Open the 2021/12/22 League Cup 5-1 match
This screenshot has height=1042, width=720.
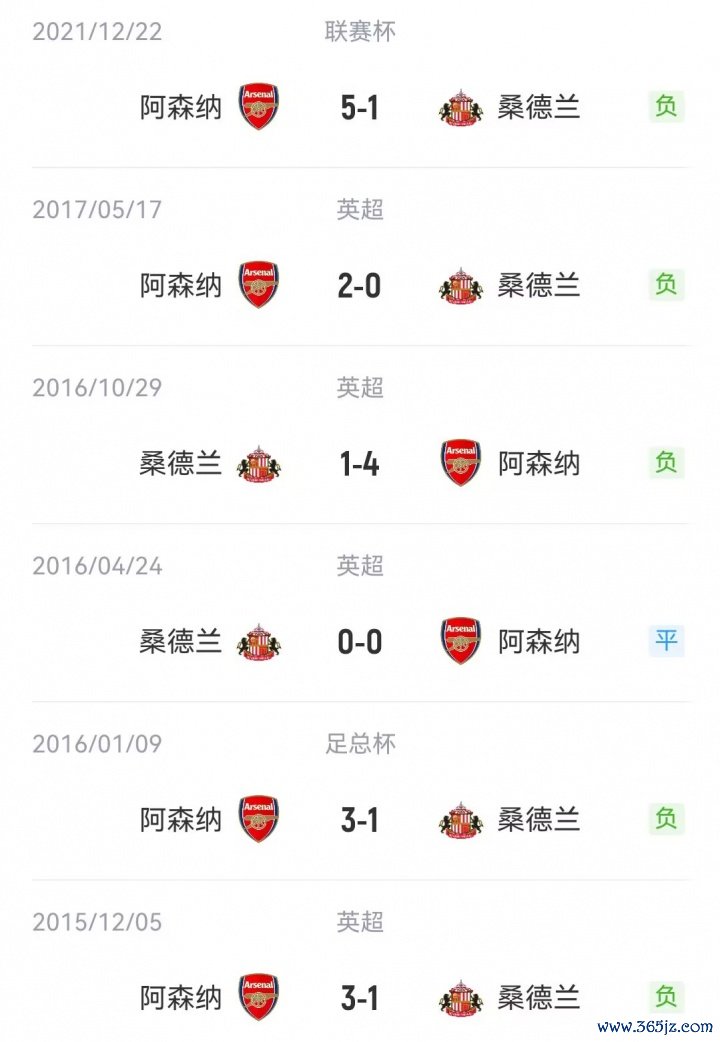[360, 107]
